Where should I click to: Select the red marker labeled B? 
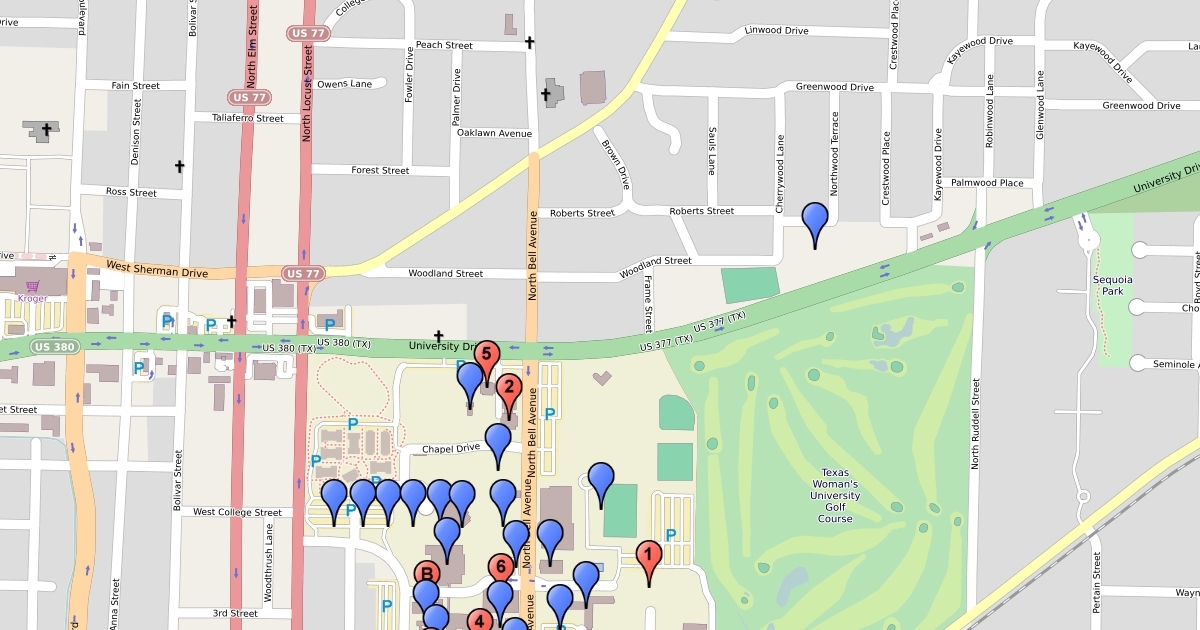point(427,574)
